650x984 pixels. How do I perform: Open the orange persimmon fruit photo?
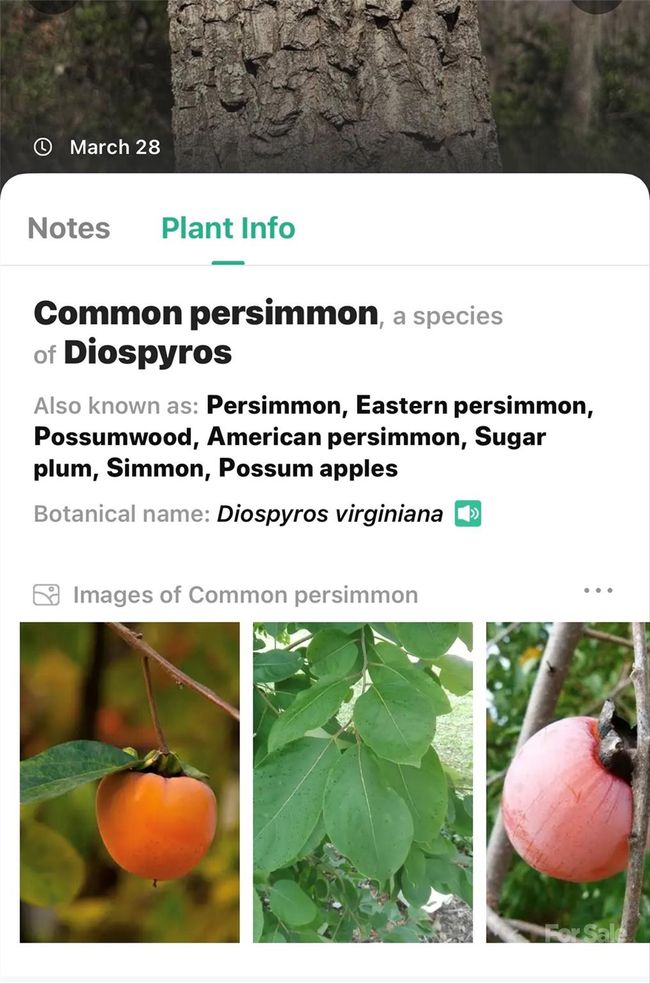(x=130, y=782)
